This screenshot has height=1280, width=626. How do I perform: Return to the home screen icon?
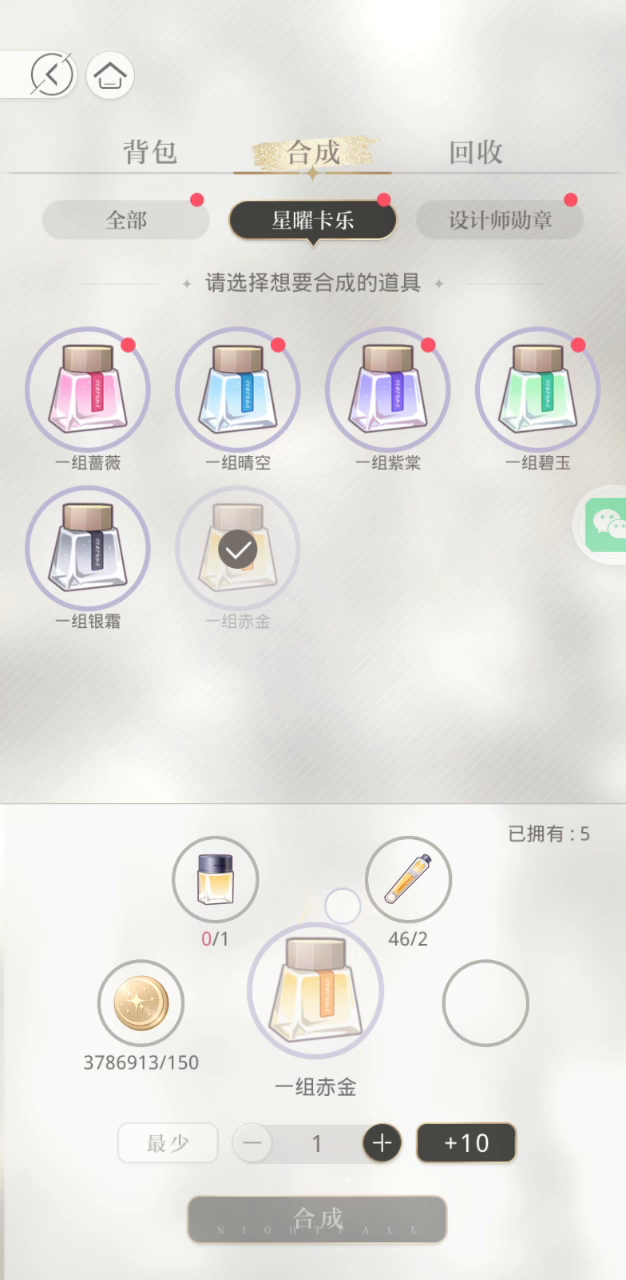tap(110, 75)
